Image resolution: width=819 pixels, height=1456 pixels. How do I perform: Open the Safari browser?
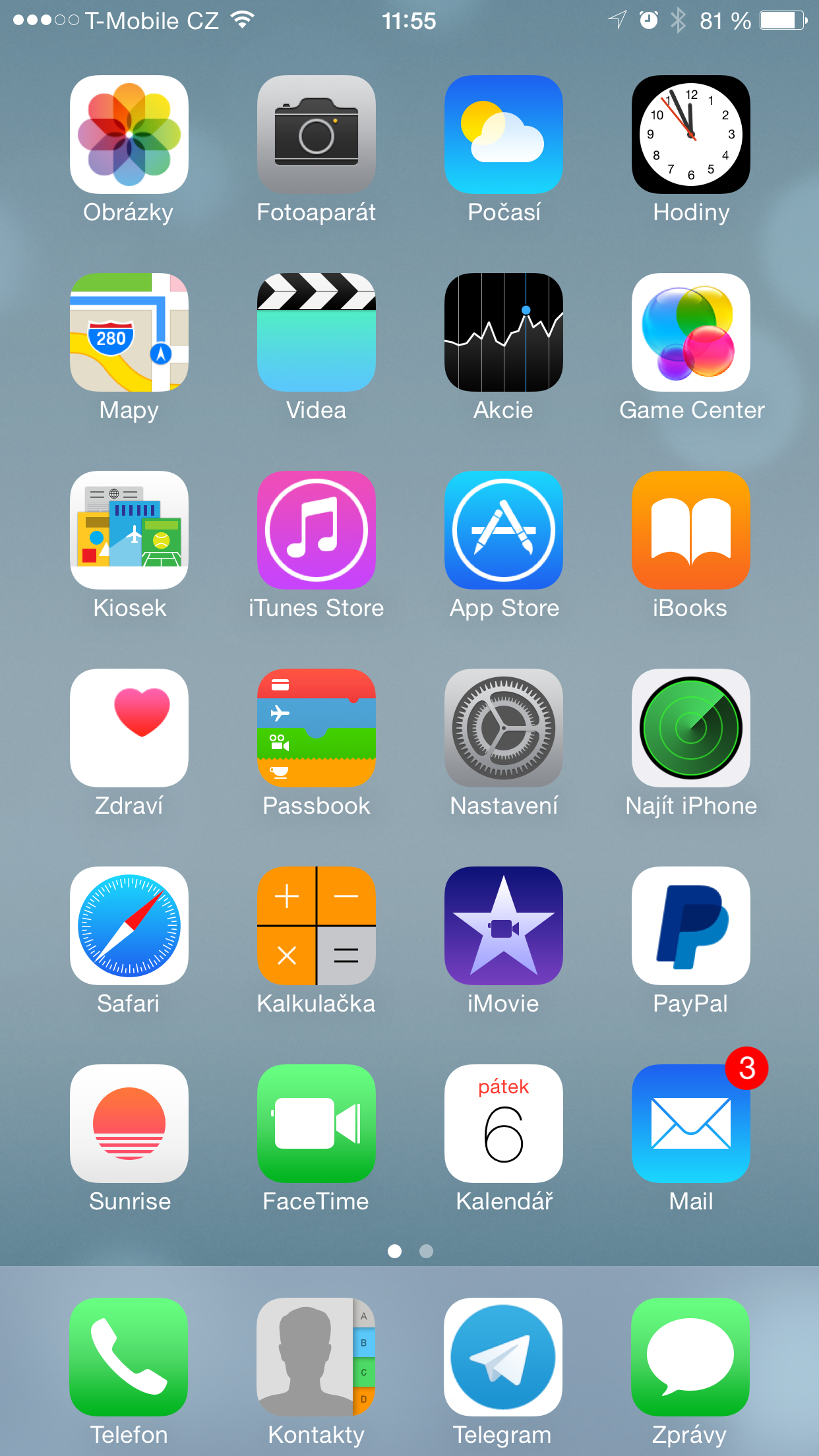(x=129, y=926)
